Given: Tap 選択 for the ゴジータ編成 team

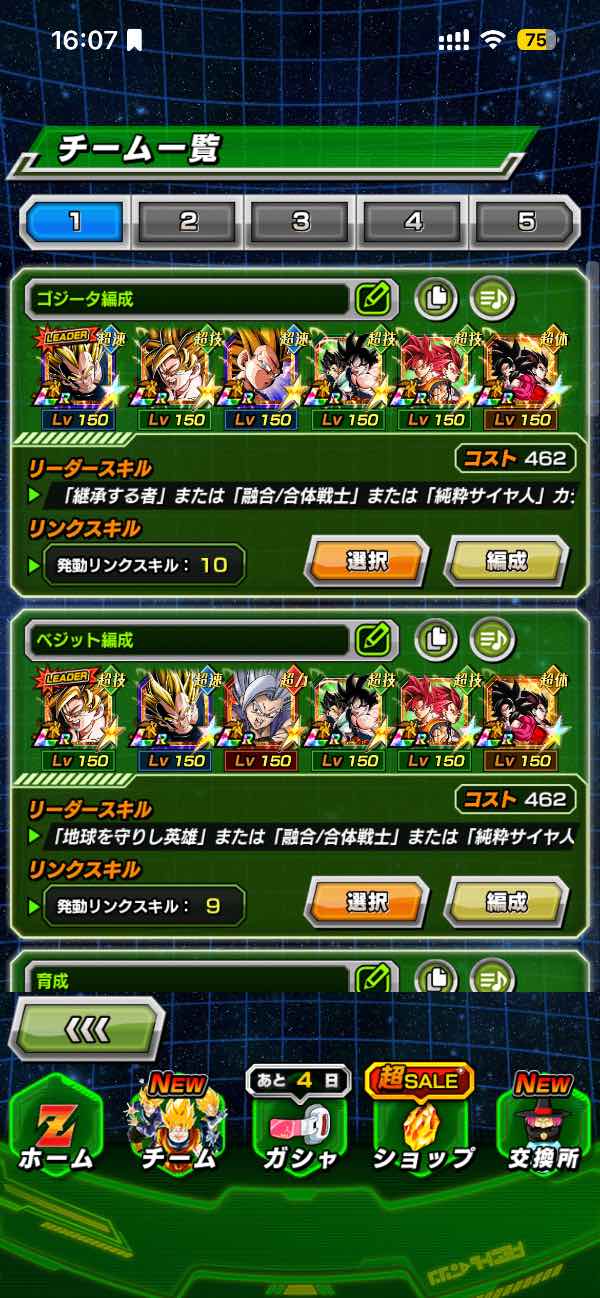Looking at the screenshot, I should (366, 561).
